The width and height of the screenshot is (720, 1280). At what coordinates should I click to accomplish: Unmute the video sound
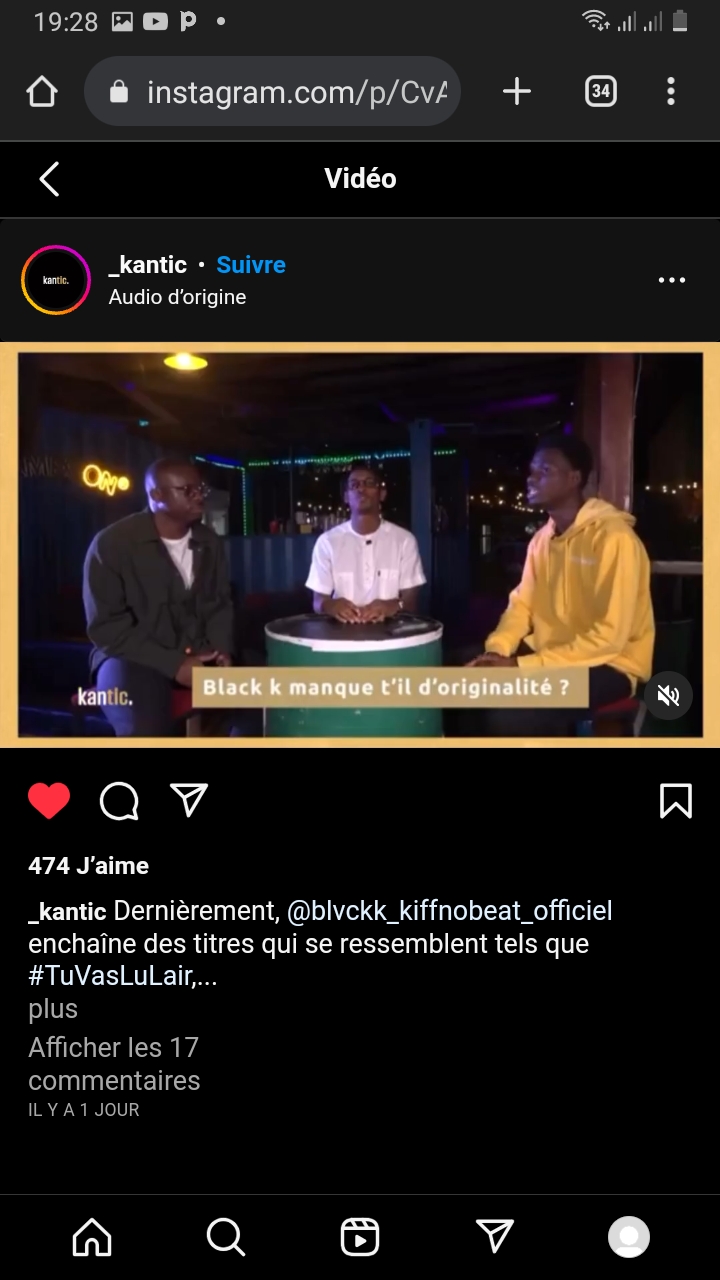click(668, 695)
